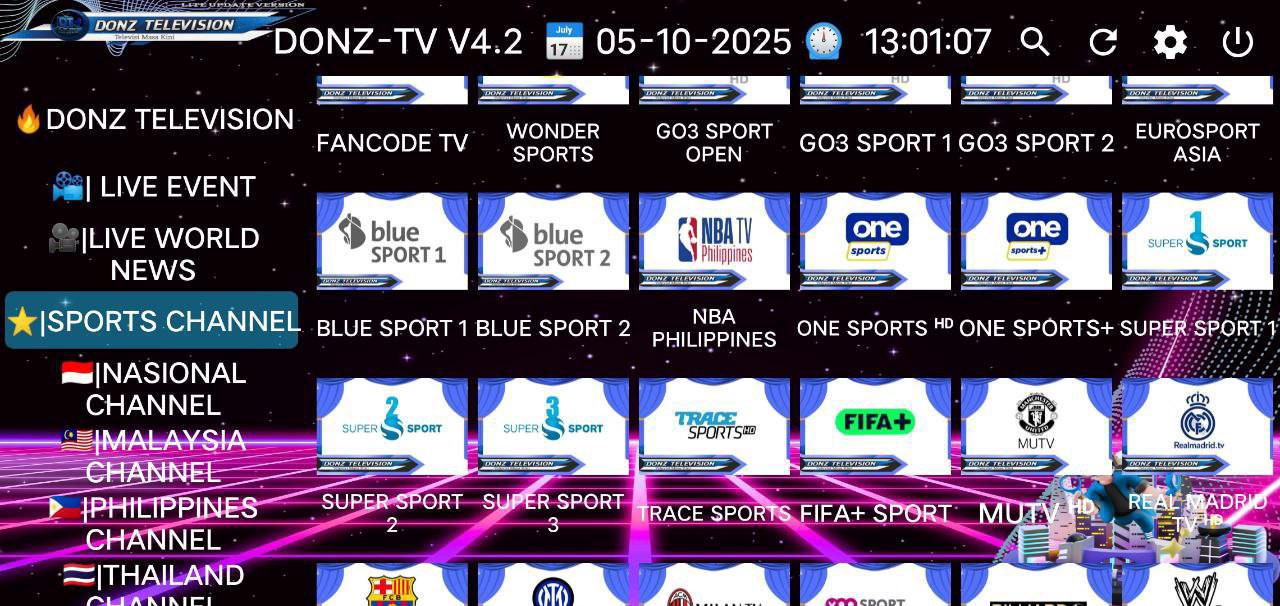
Task: Refresh the channel list
Action: pos(1103,42)
